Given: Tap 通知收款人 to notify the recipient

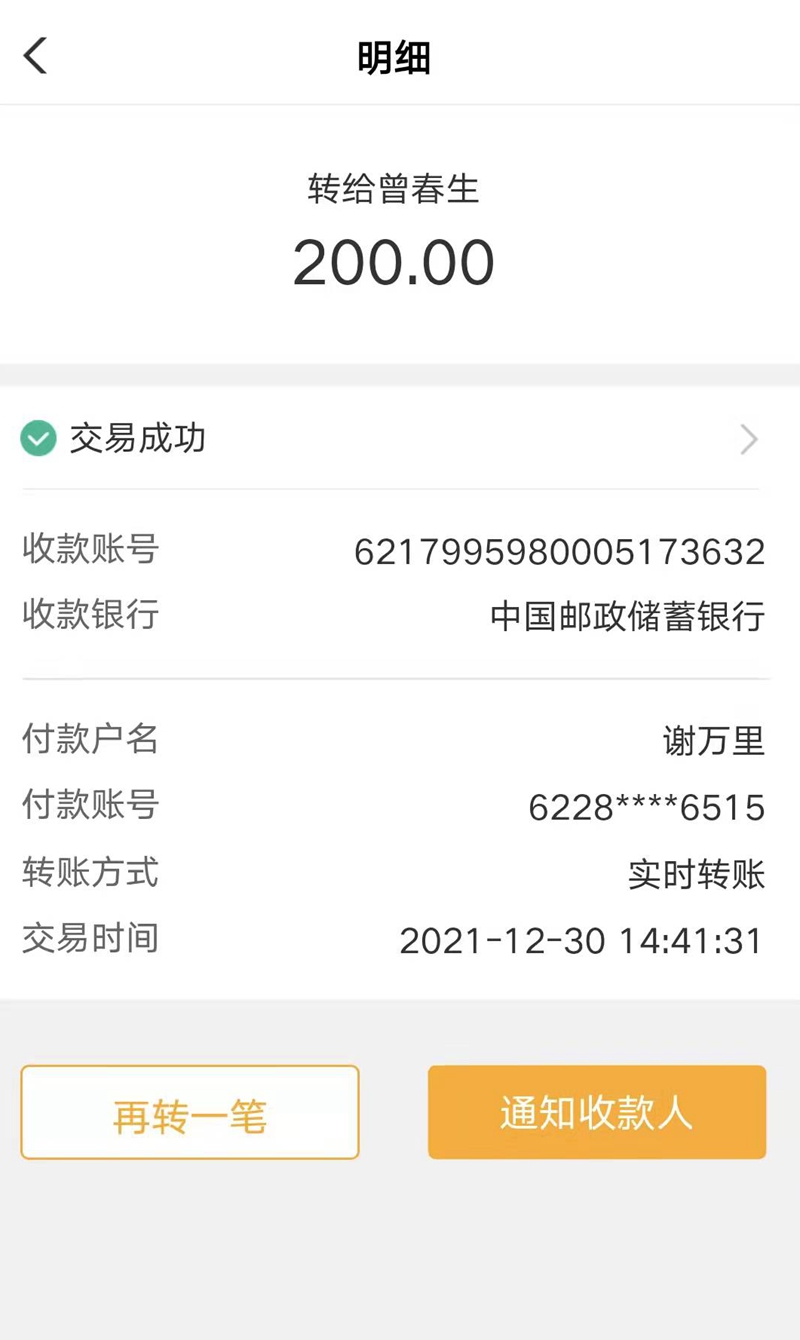Looking at the screenshot, I should tap(596, 1112).
